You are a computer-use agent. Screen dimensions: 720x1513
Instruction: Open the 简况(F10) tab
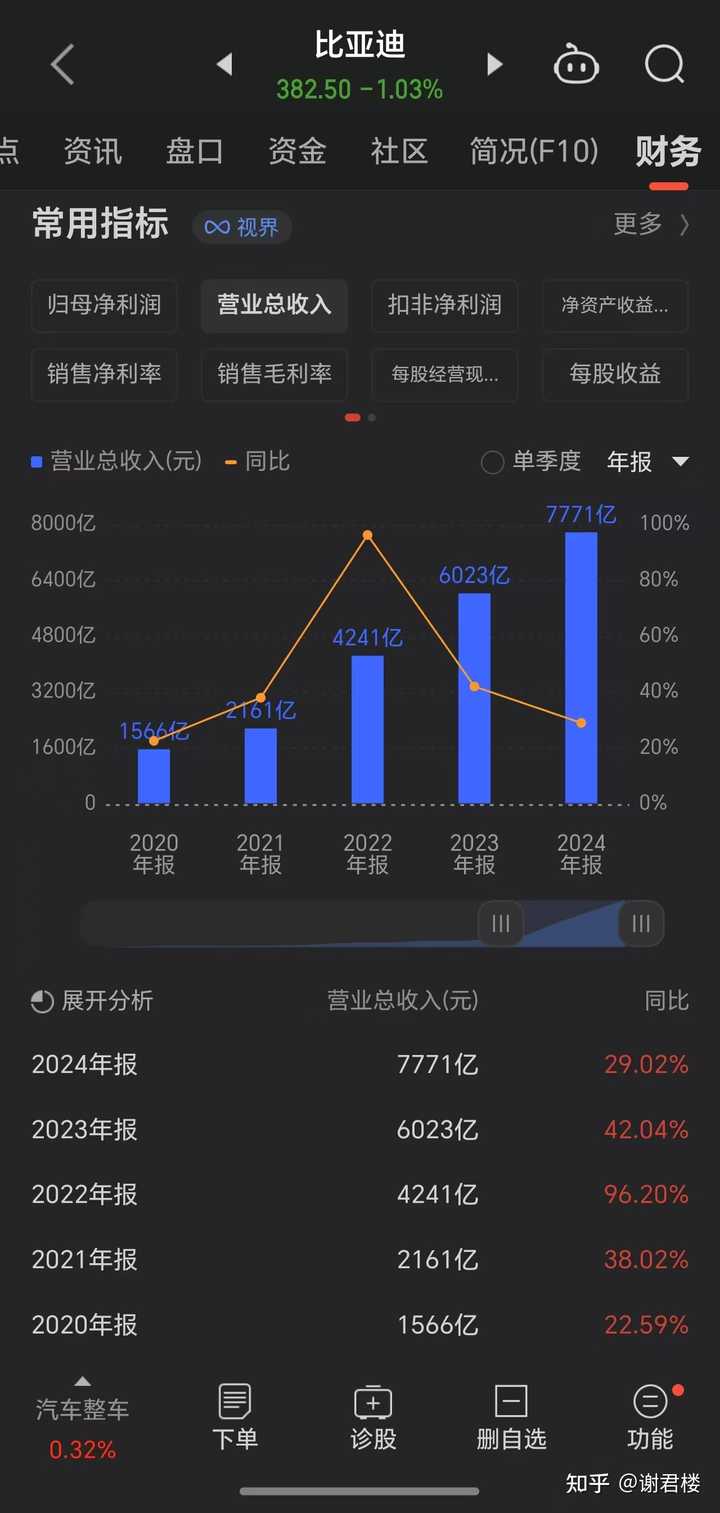pos(535,152)
